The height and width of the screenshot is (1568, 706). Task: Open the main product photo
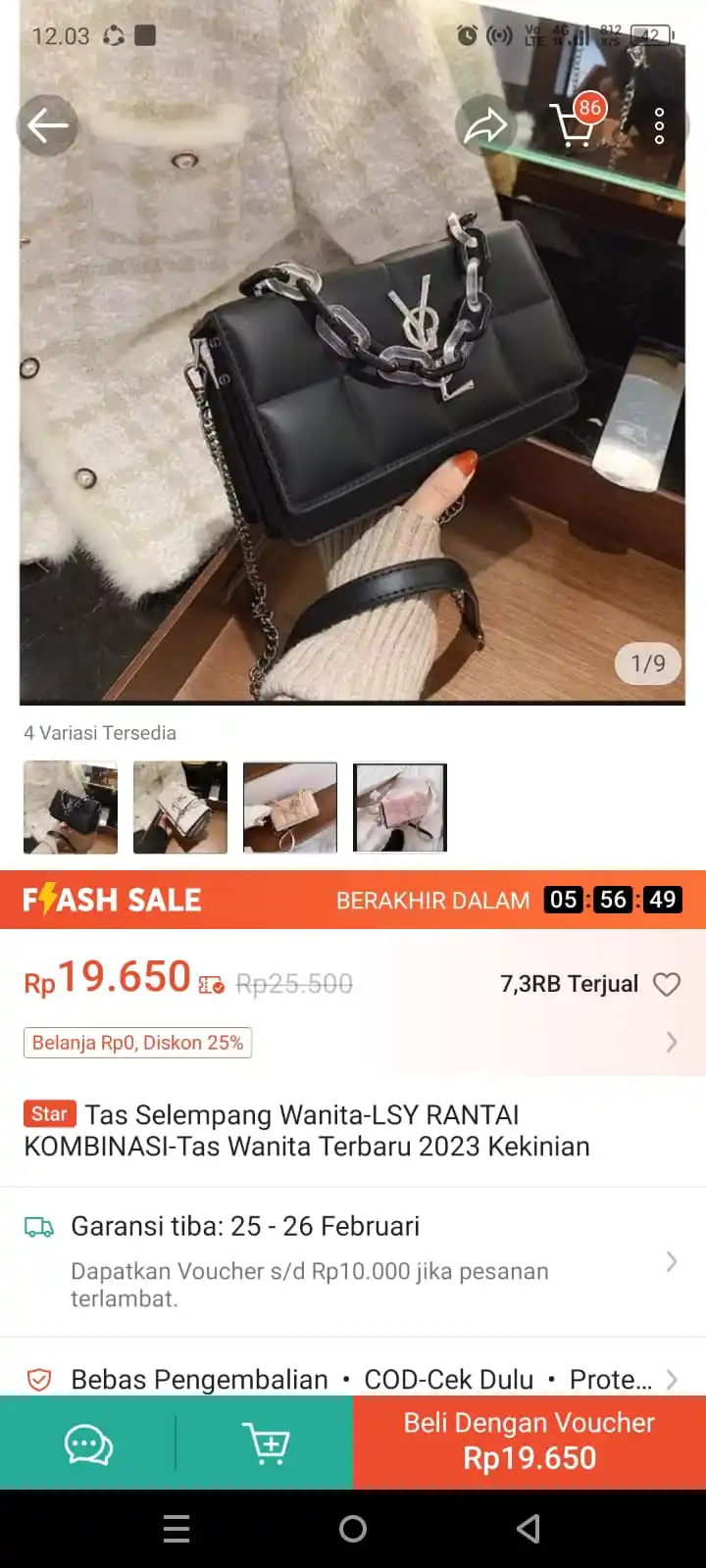point(352,392)
